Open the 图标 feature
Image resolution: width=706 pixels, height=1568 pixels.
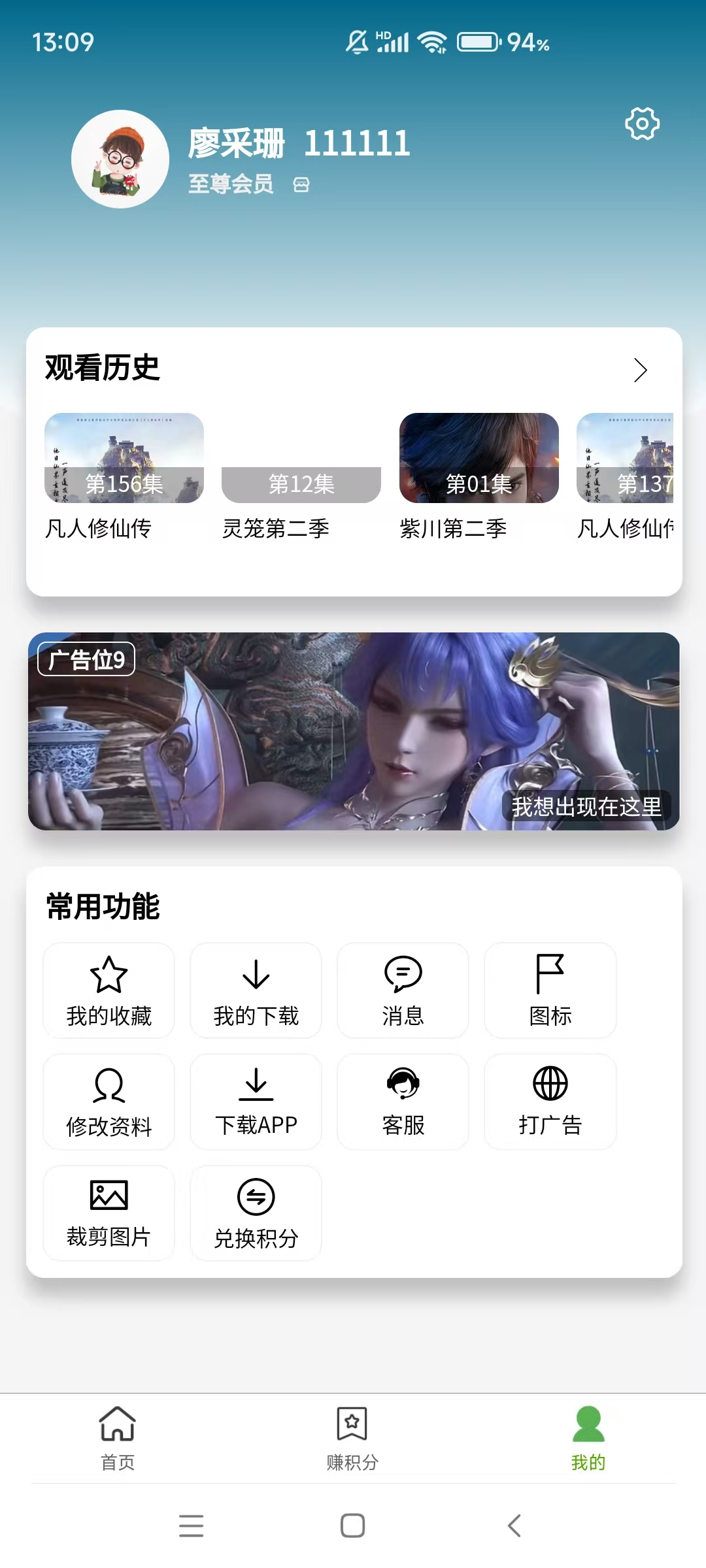click(x=550, y=990)
